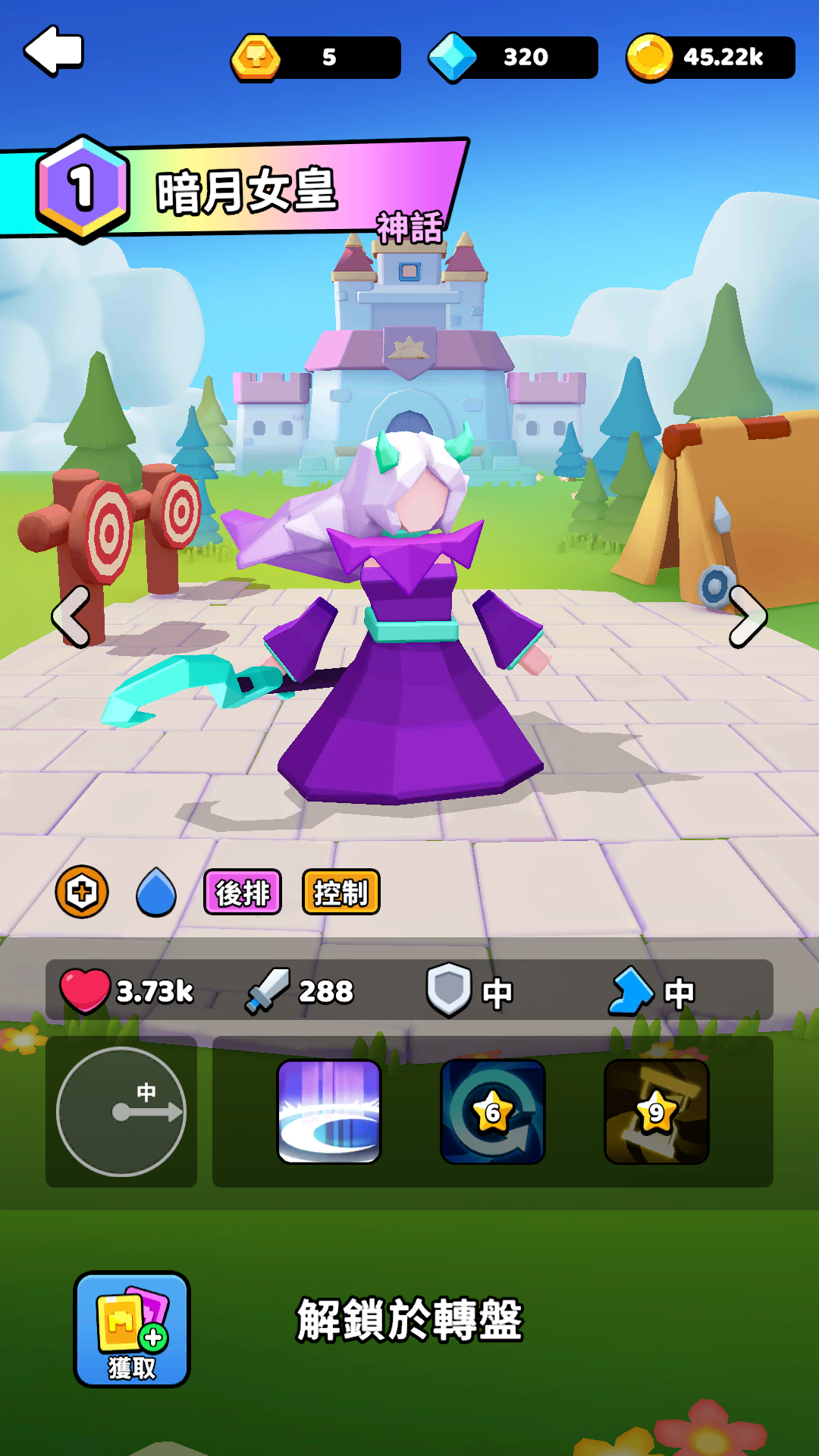Screen dimensions: 819x1456
Task: View the first purple beam skill
Action: click(x=329, y=1112)
